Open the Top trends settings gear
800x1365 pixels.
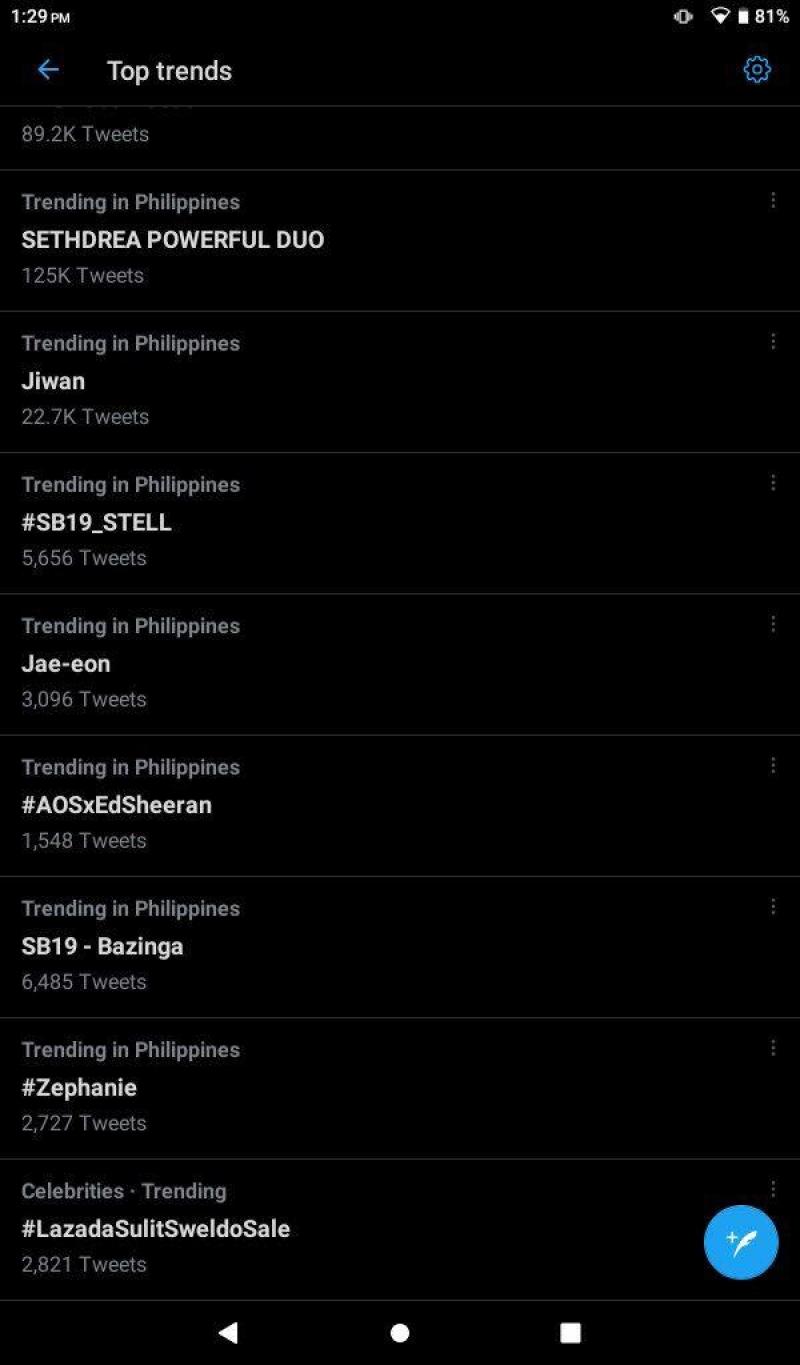click(x=757, y=69)
